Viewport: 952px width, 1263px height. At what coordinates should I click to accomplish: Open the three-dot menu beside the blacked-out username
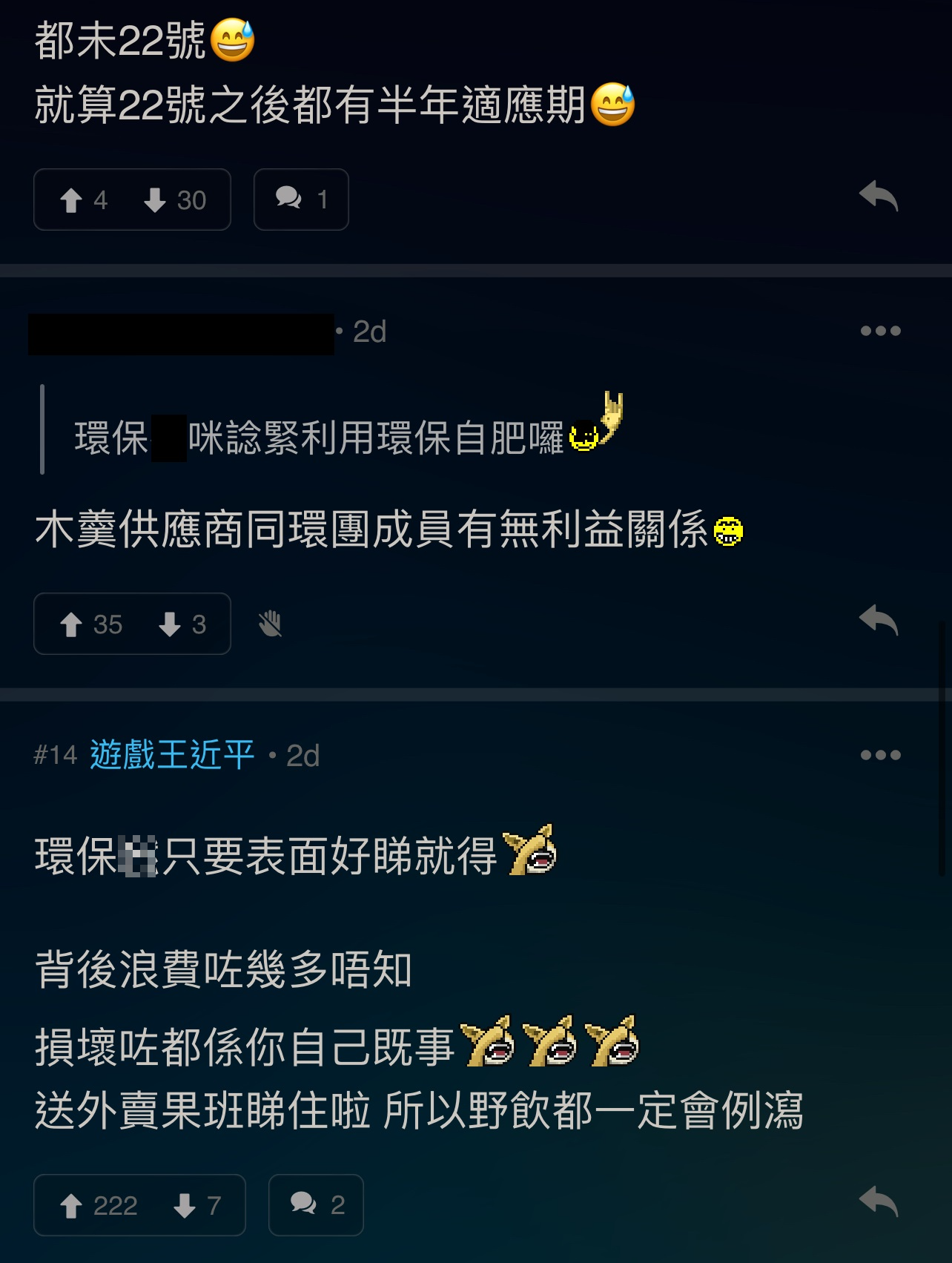(879, 332)
